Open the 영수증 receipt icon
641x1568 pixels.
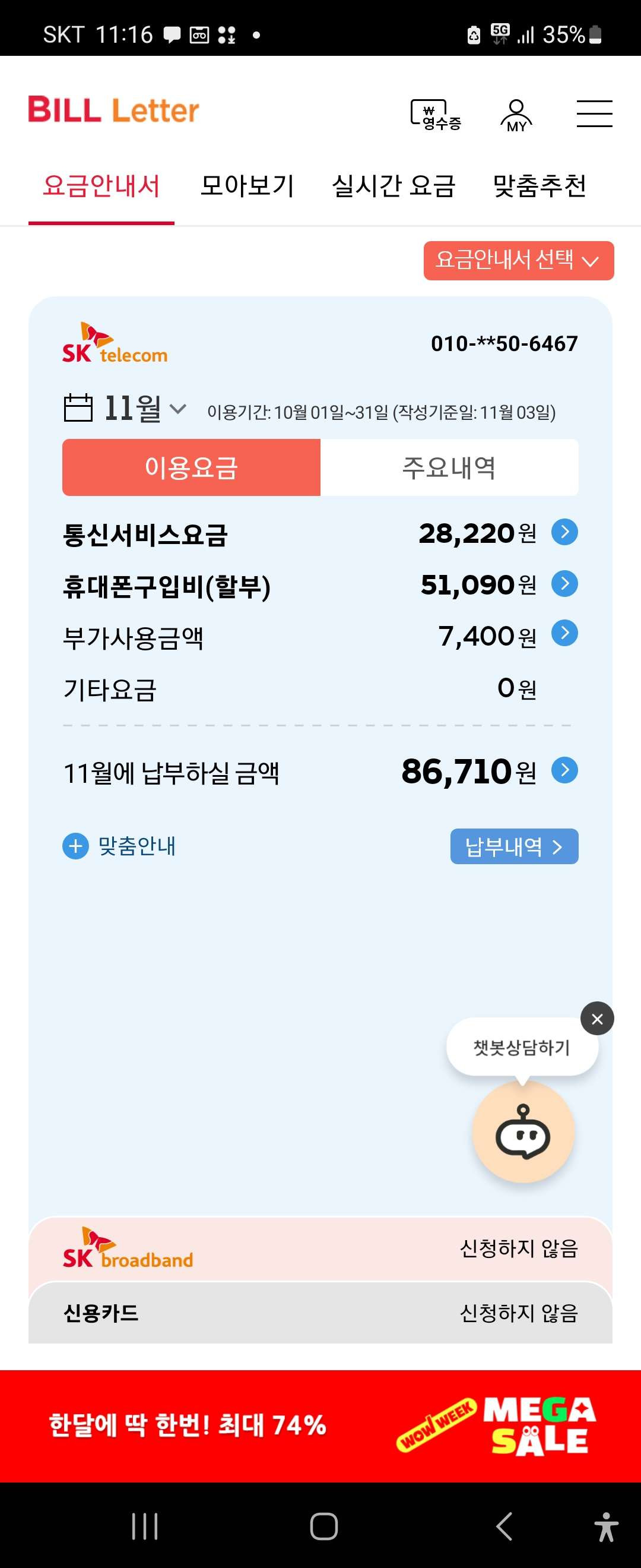tap(436, 114)
